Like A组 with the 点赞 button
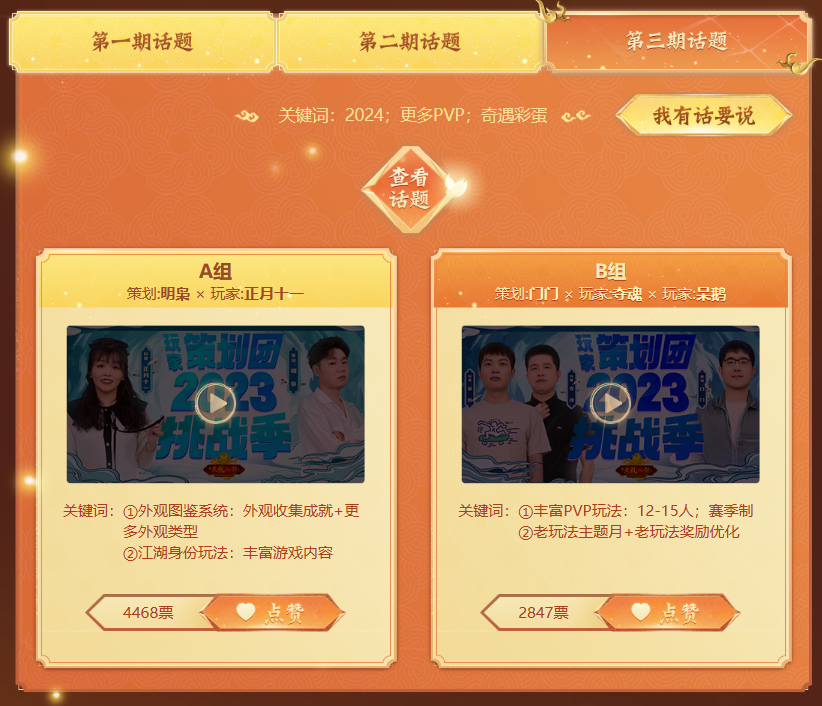The image size is (822, 706). 272,613
